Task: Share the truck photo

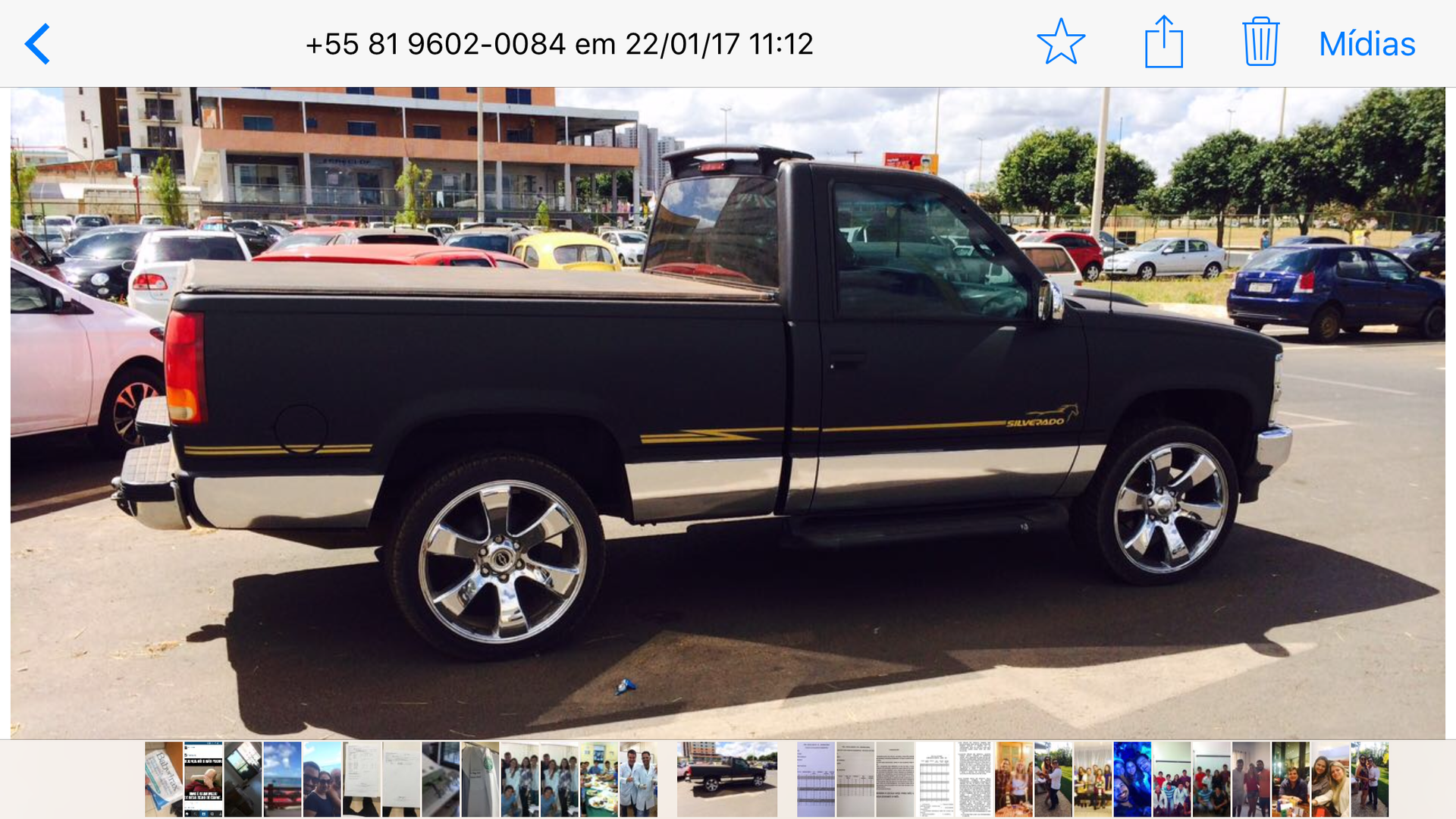Action: 1163,42
